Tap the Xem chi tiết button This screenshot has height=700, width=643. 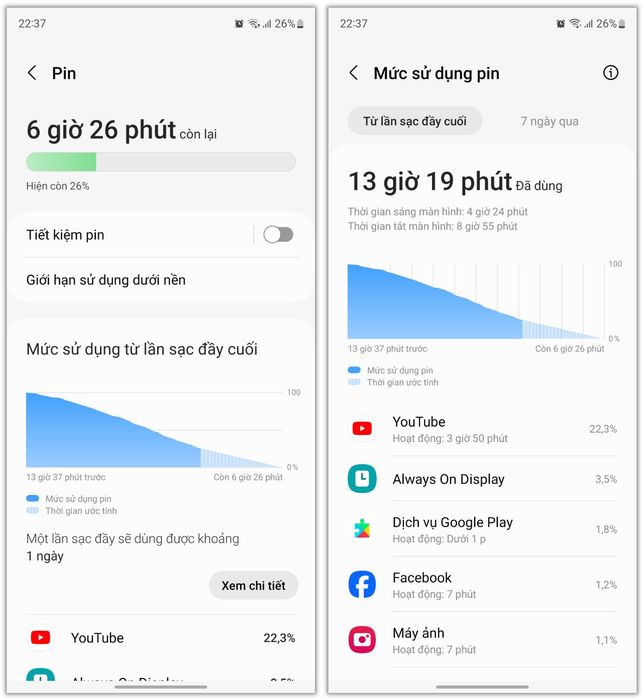tap(253, 585)
